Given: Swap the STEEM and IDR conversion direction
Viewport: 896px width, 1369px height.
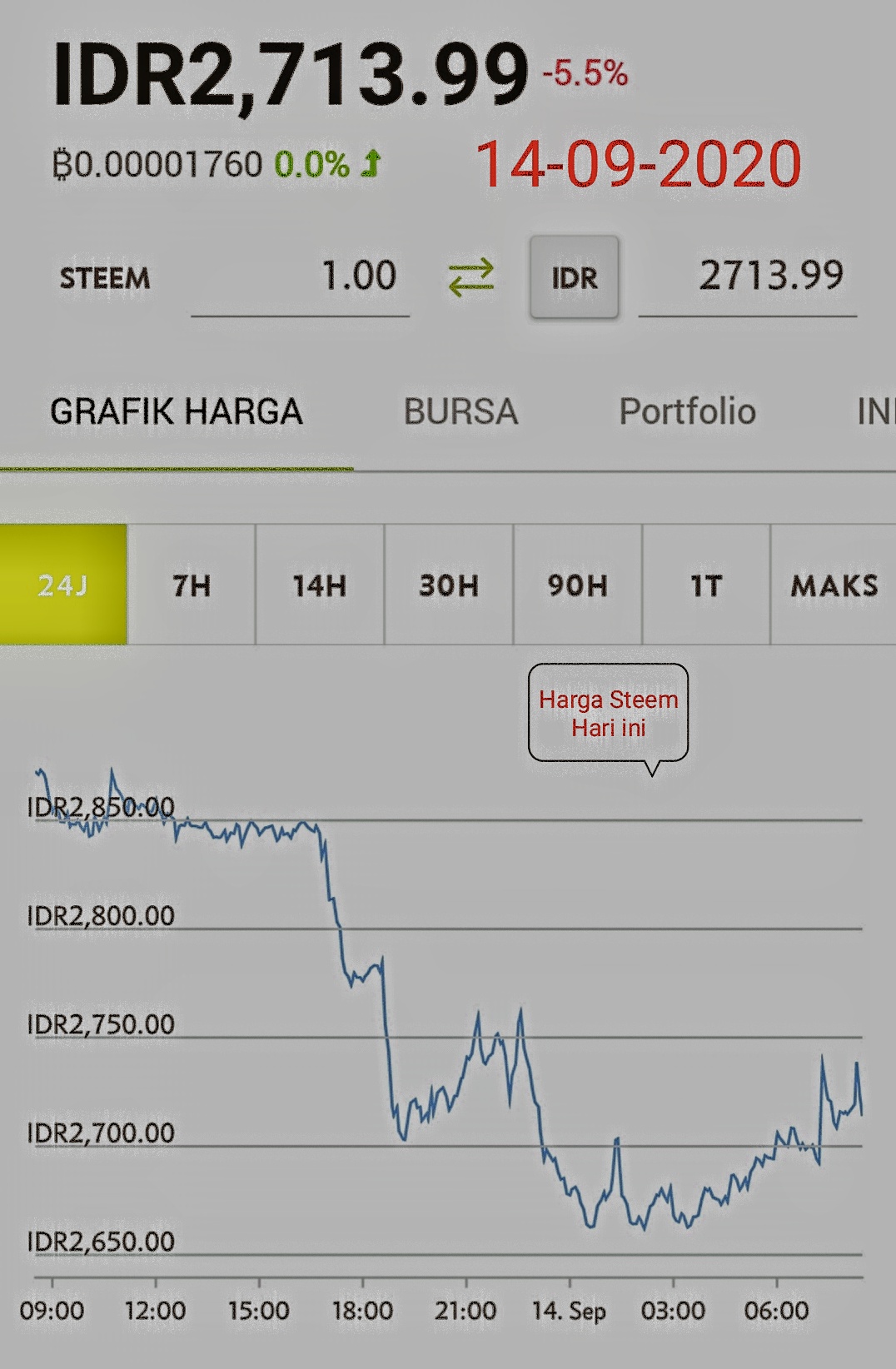Looking at the screenshot, I should tap(470, 278).
